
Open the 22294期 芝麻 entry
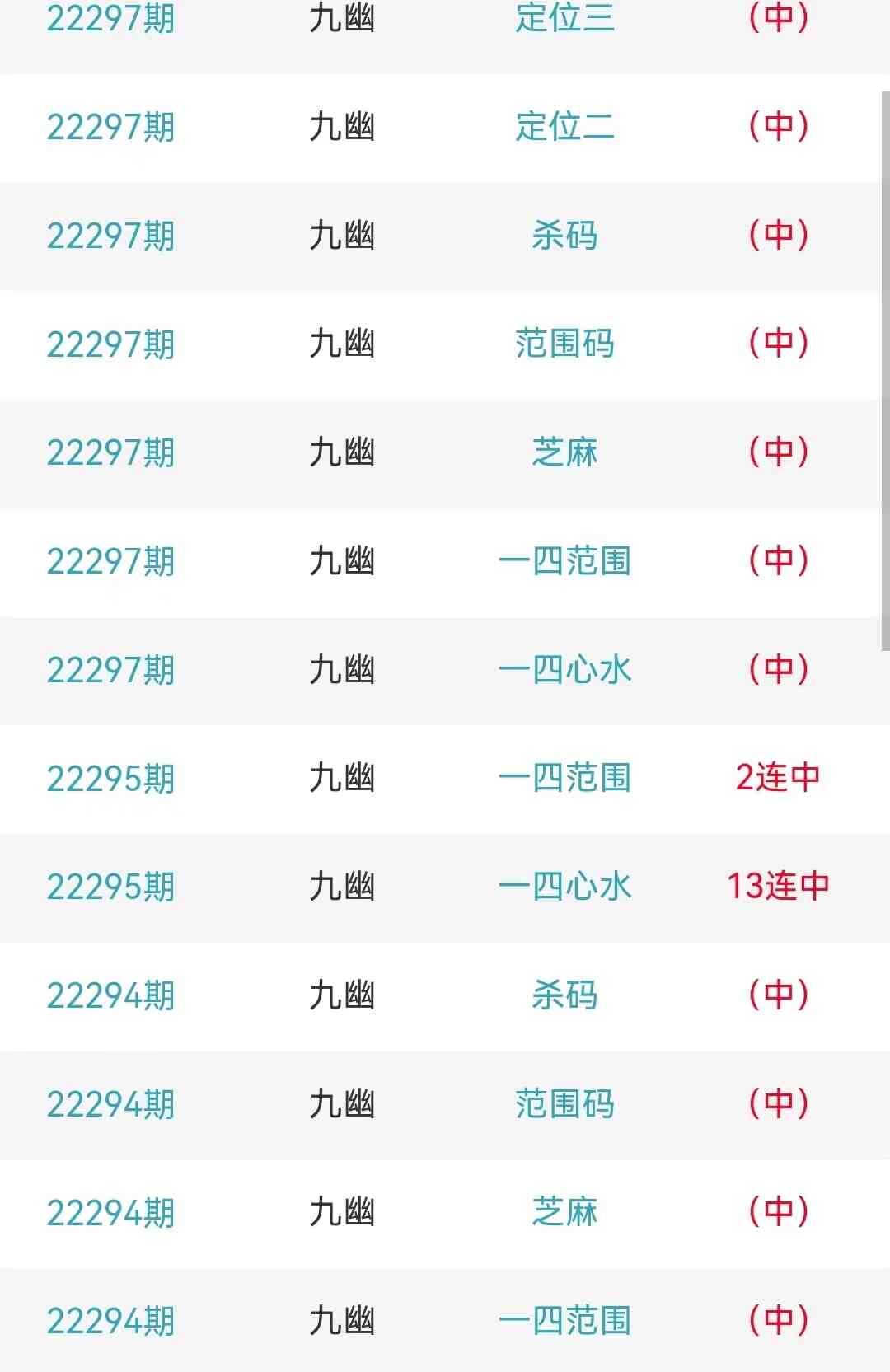(564, 1212)
